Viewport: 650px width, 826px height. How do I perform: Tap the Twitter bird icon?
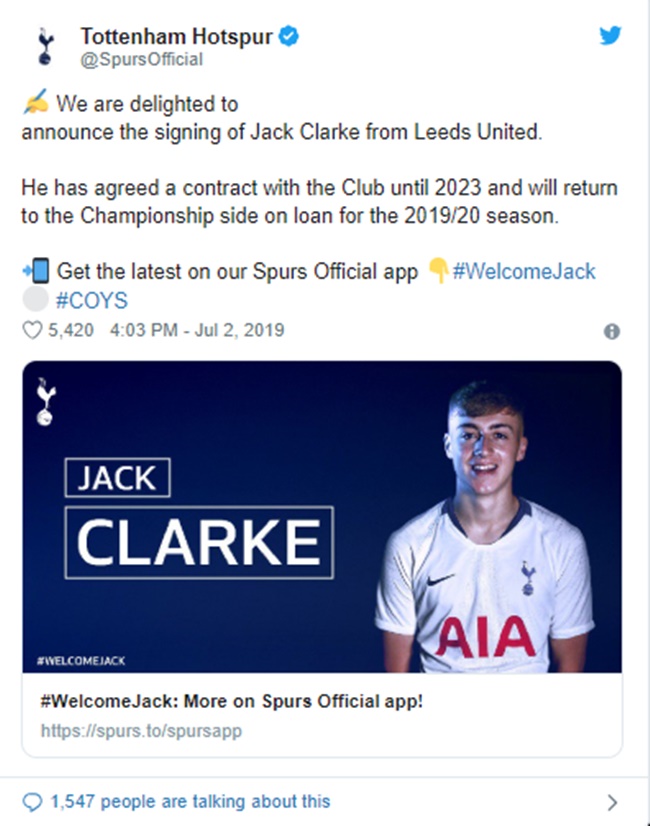609,37
